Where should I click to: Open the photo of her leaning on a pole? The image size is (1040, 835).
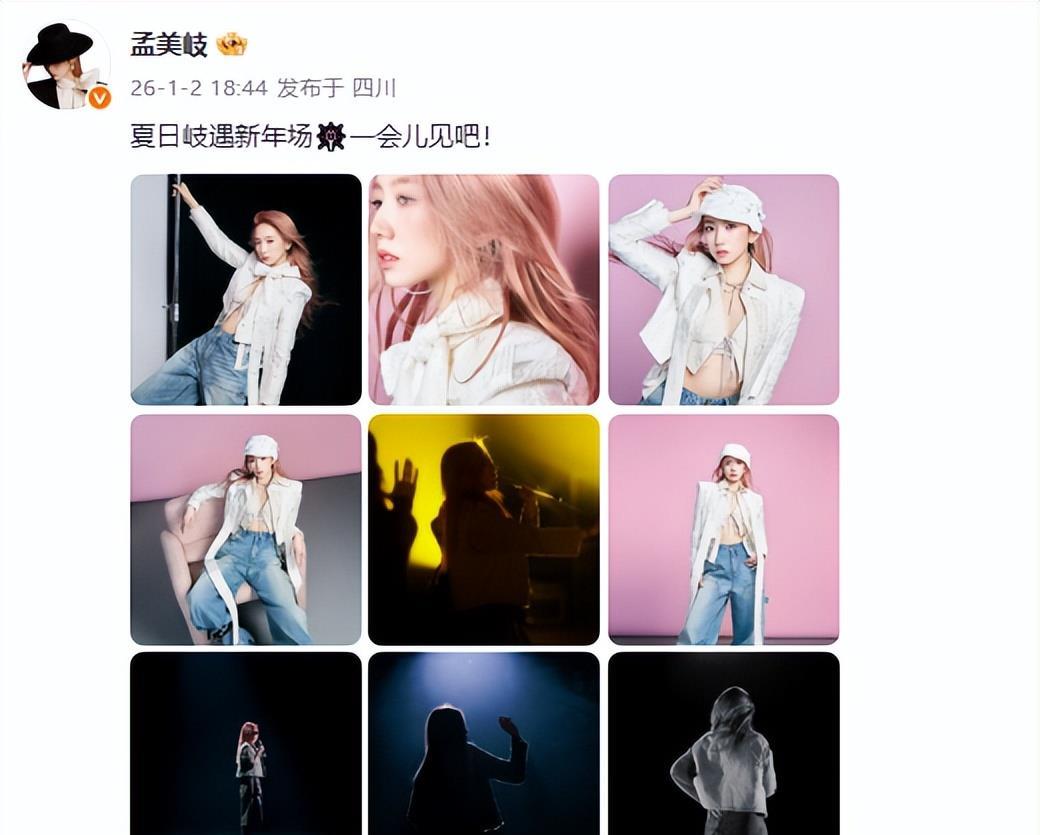click(246, 289)
